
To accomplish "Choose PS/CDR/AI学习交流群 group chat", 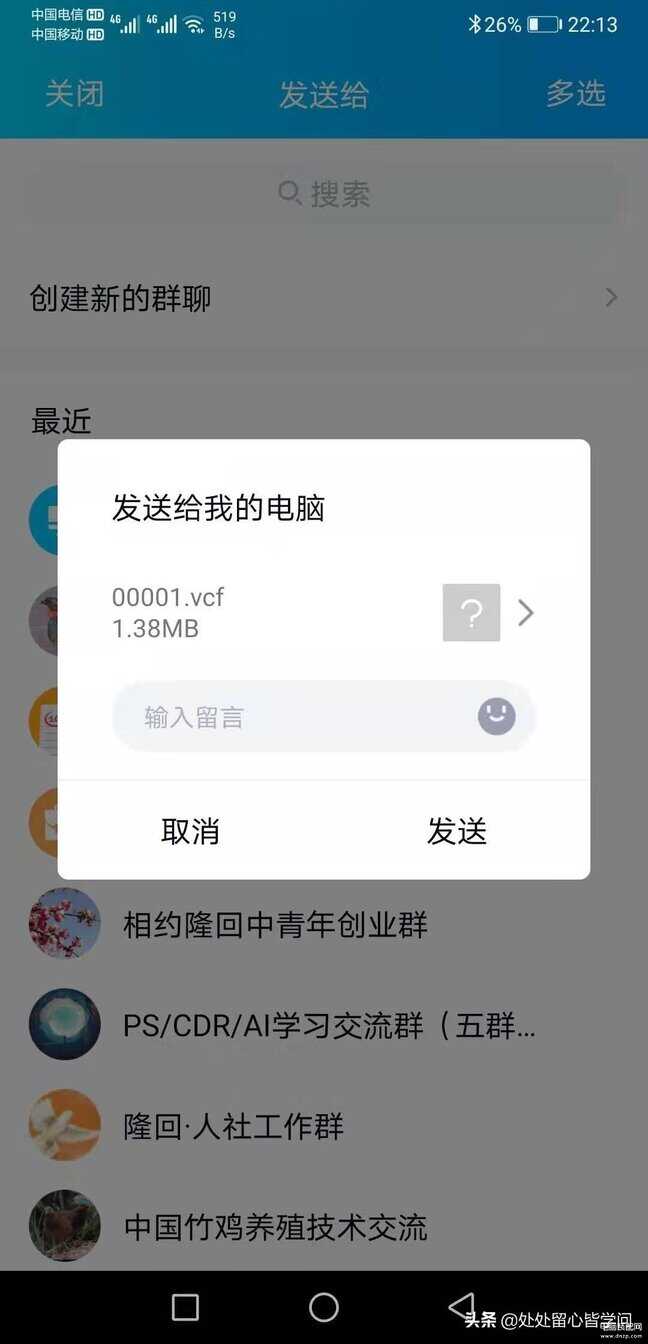I will [x=328, y=1025].
